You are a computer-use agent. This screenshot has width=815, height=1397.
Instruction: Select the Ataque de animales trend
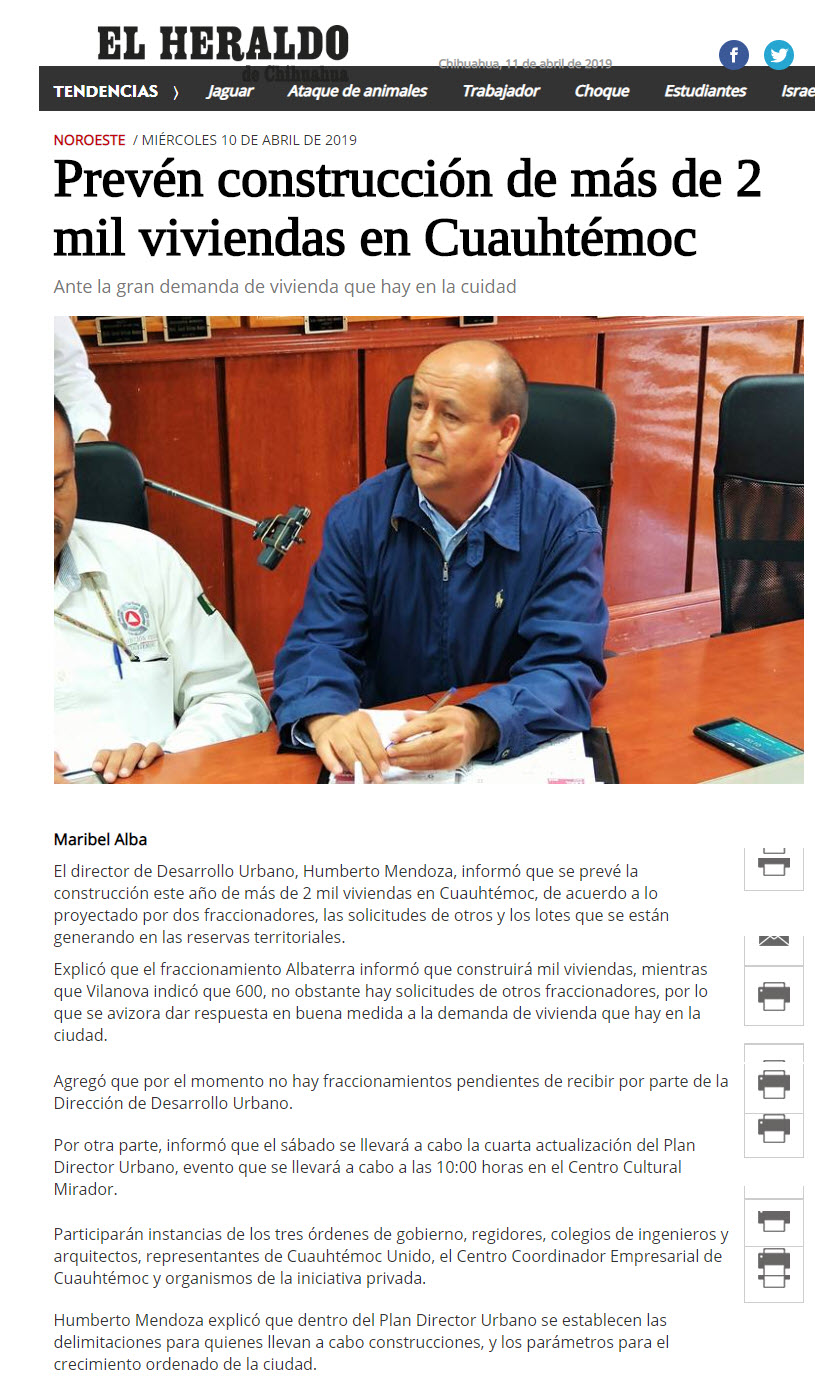coord(357,91)
